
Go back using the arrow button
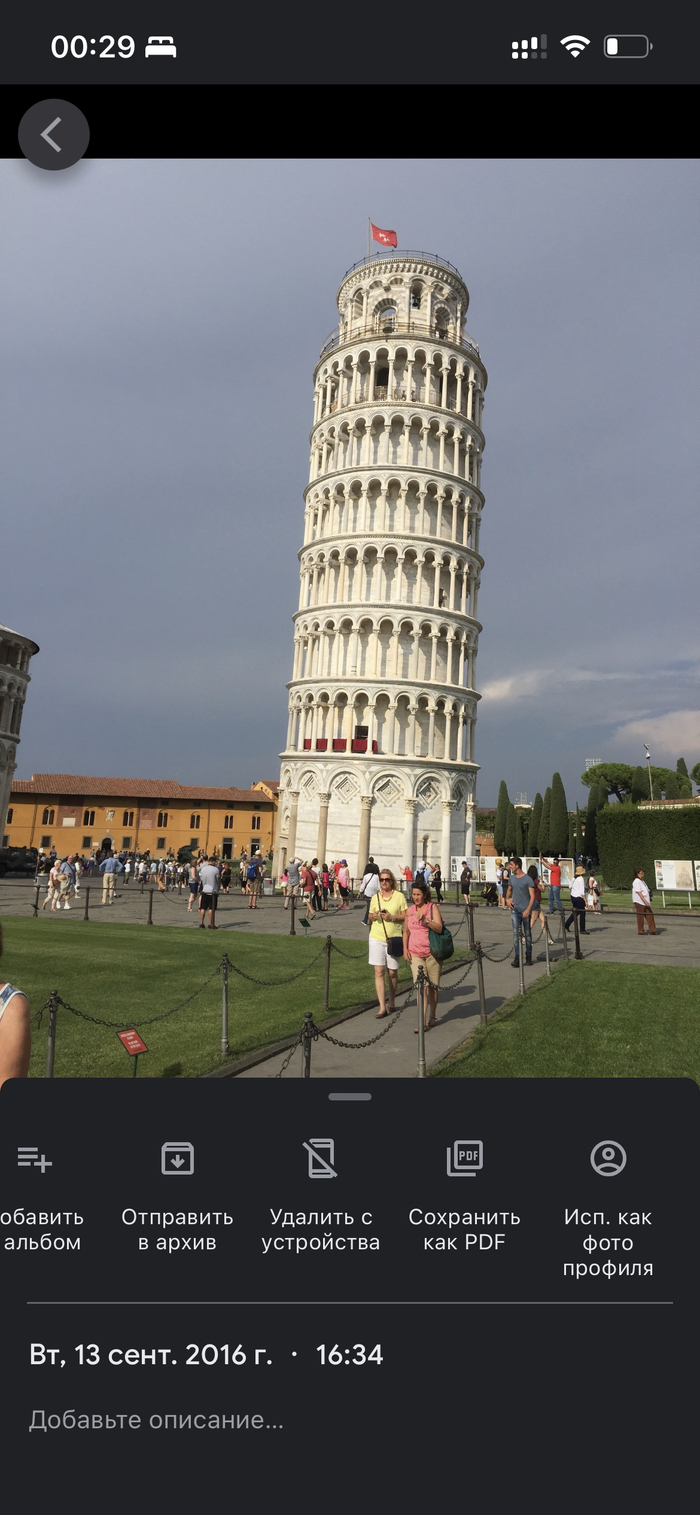tap(54, 135)
